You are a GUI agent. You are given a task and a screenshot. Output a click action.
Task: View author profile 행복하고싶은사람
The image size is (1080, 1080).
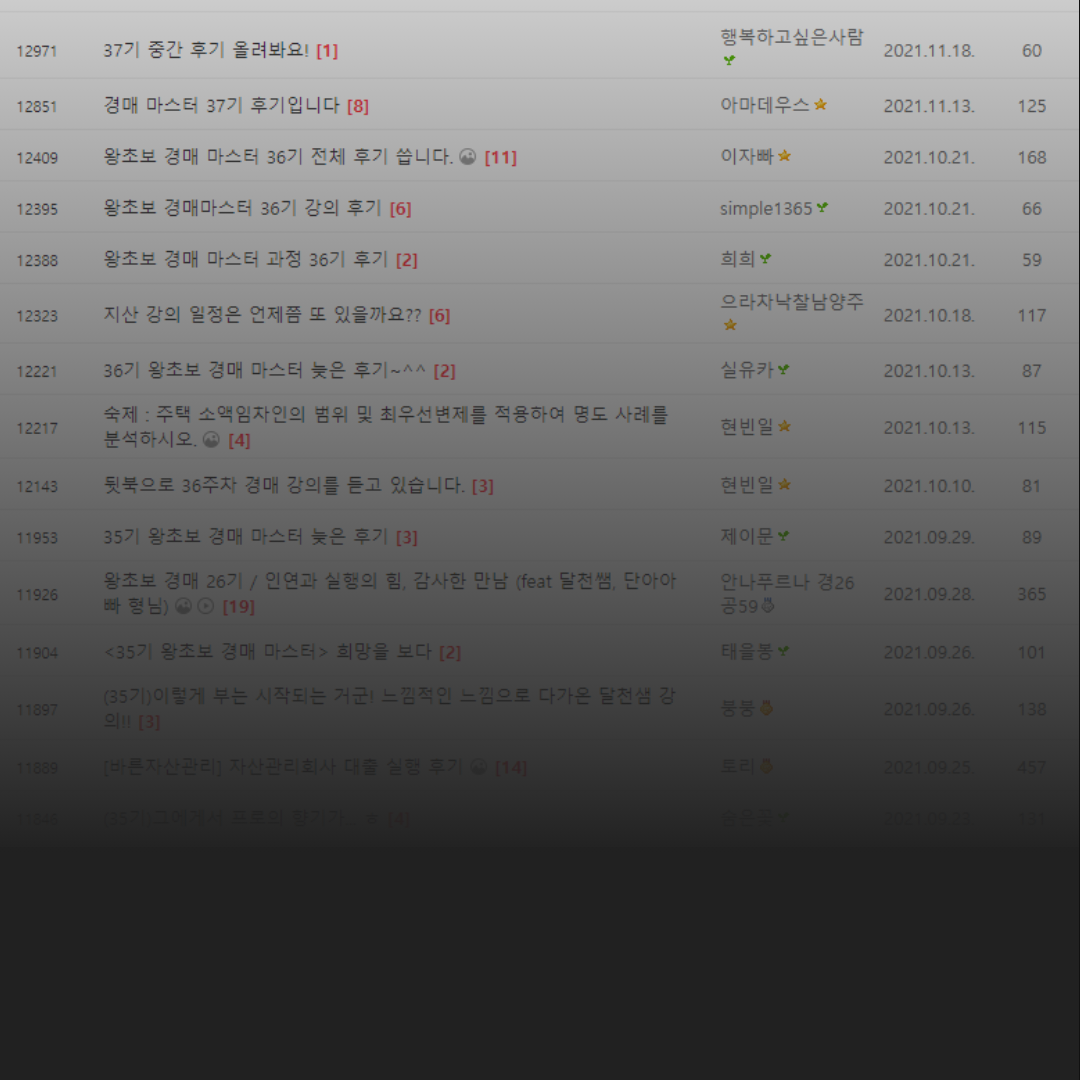(x=791, y=38)
